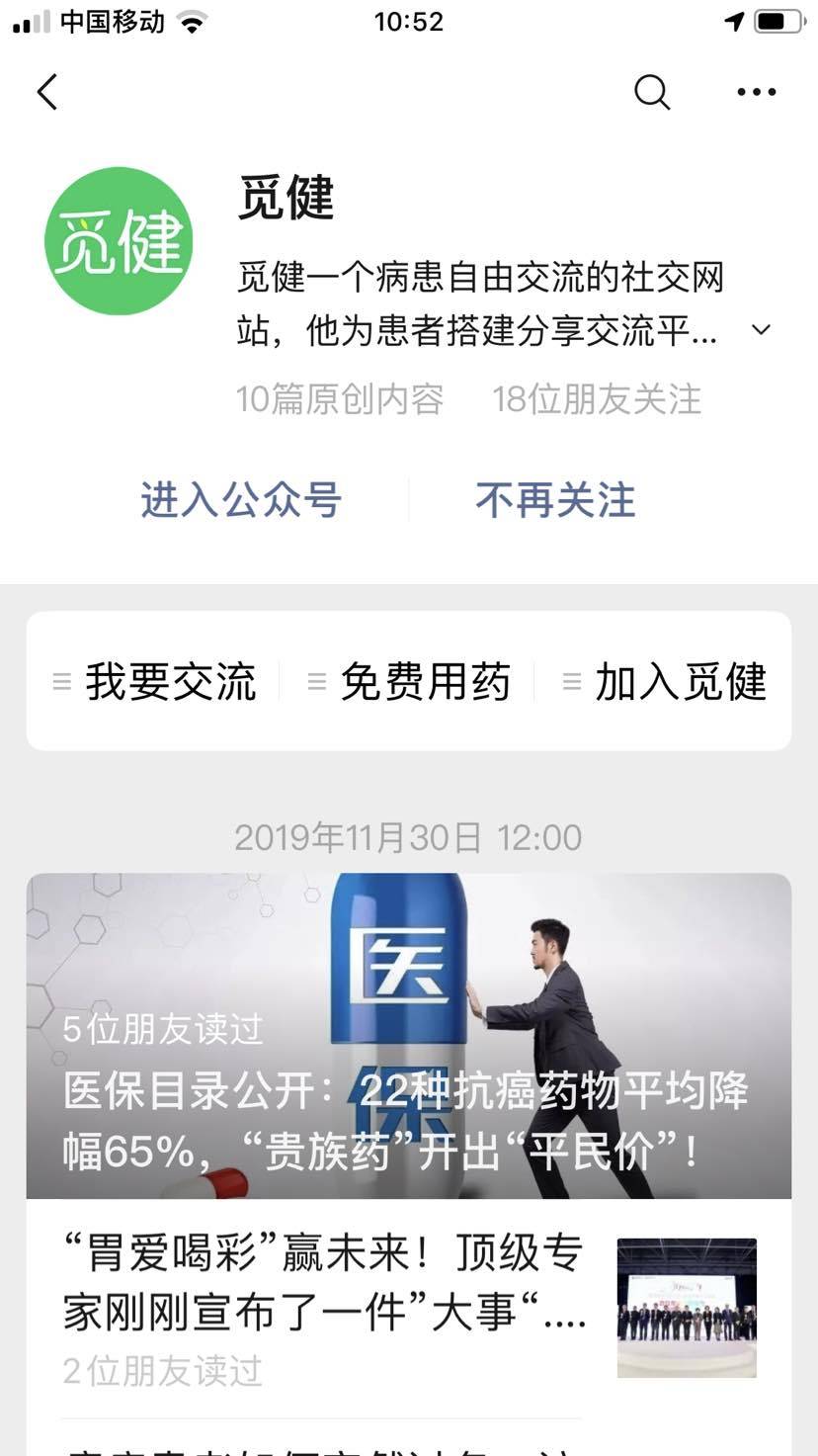Open search in 觅健 account
818x1456 pixels.
651,92
